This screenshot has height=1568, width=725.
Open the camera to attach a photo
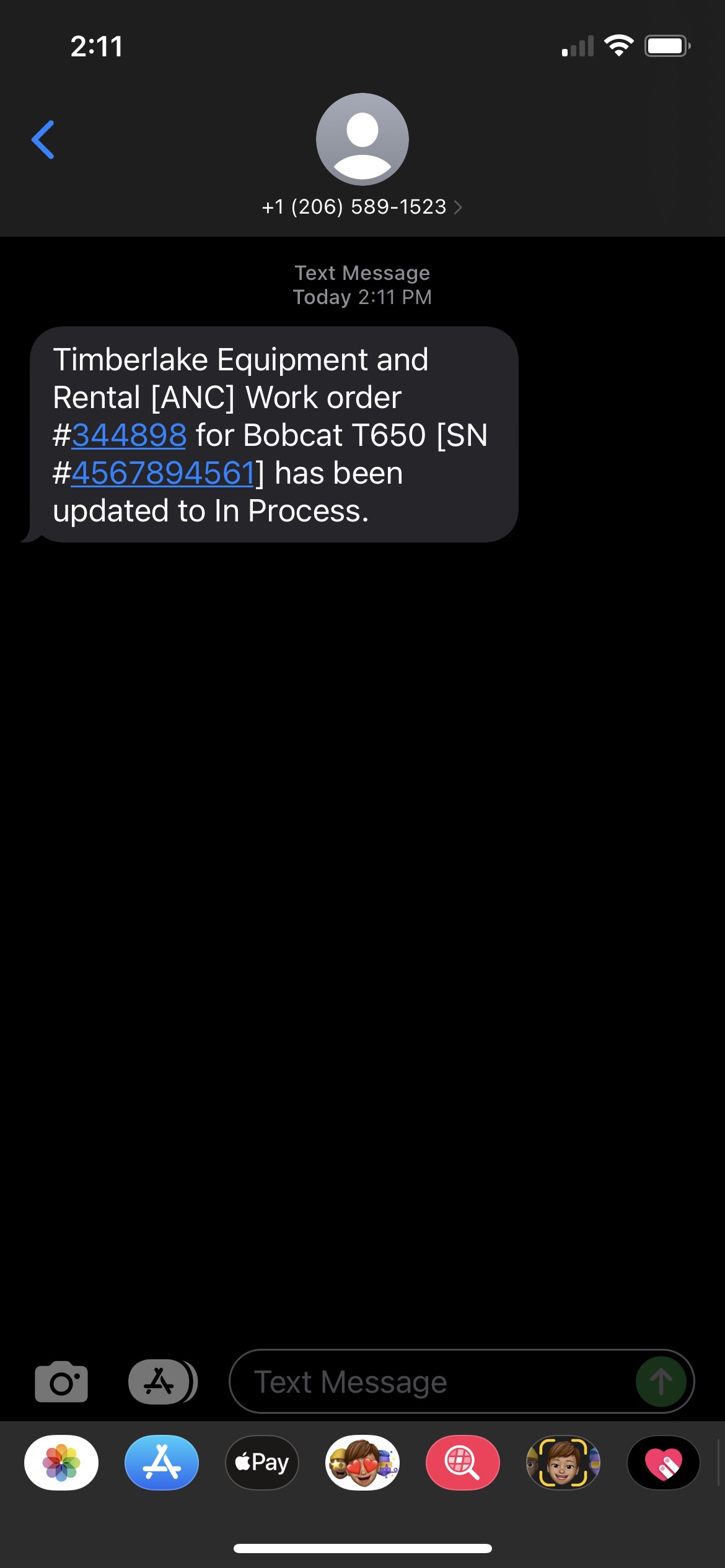[61, 1382]
